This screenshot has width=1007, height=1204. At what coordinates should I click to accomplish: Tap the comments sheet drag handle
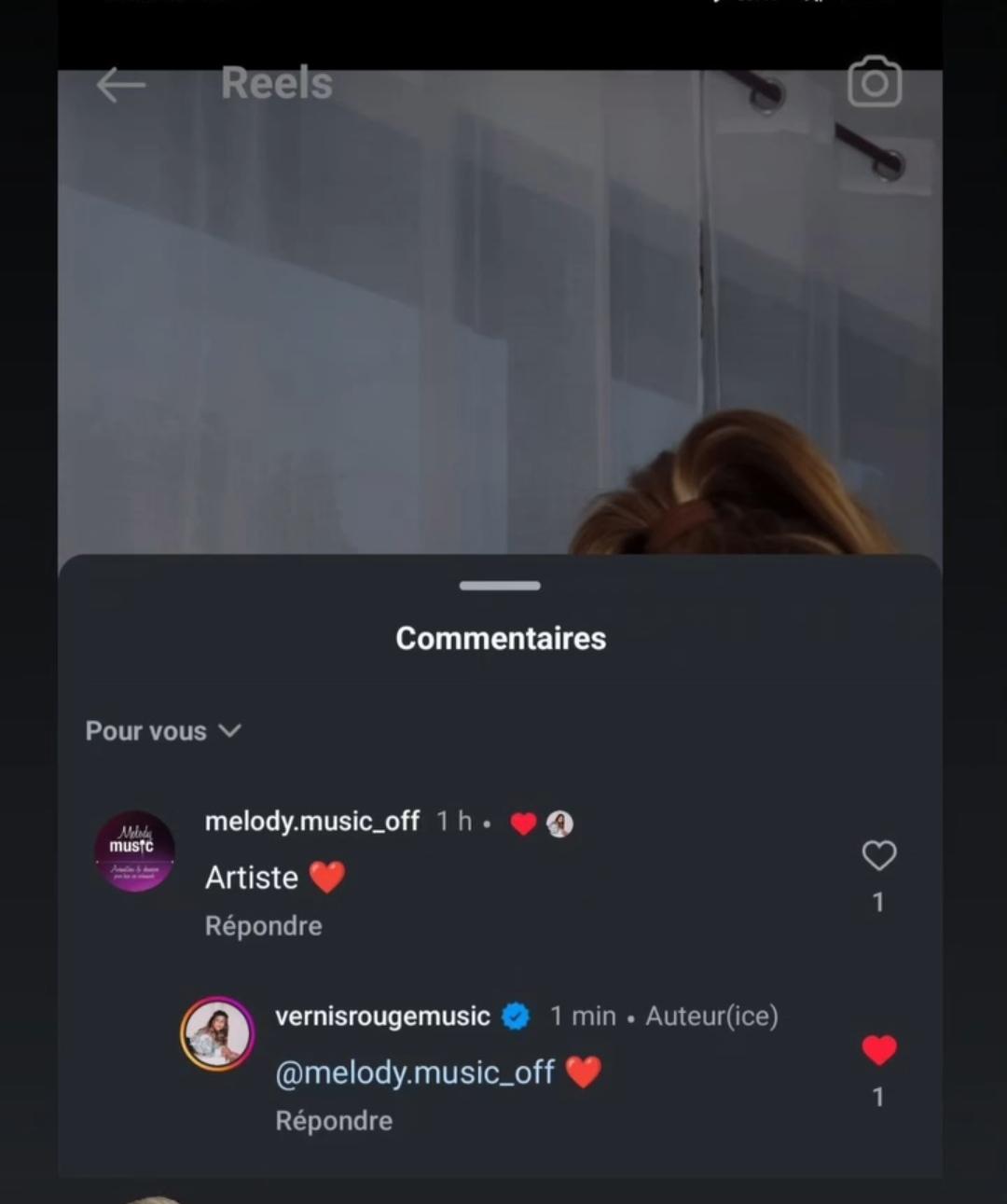pos(500,586)
